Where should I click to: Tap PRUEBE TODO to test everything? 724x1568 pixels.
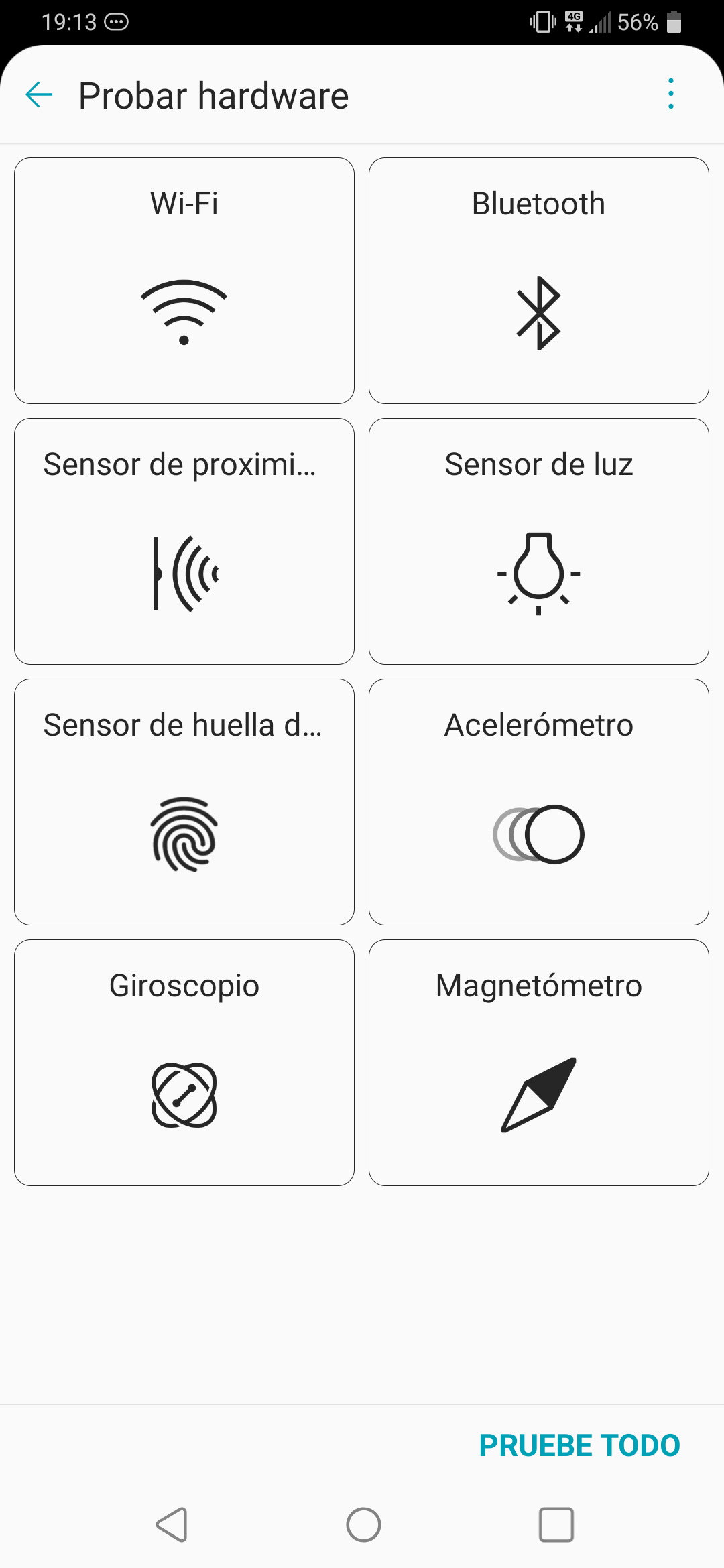point(580,1445)
